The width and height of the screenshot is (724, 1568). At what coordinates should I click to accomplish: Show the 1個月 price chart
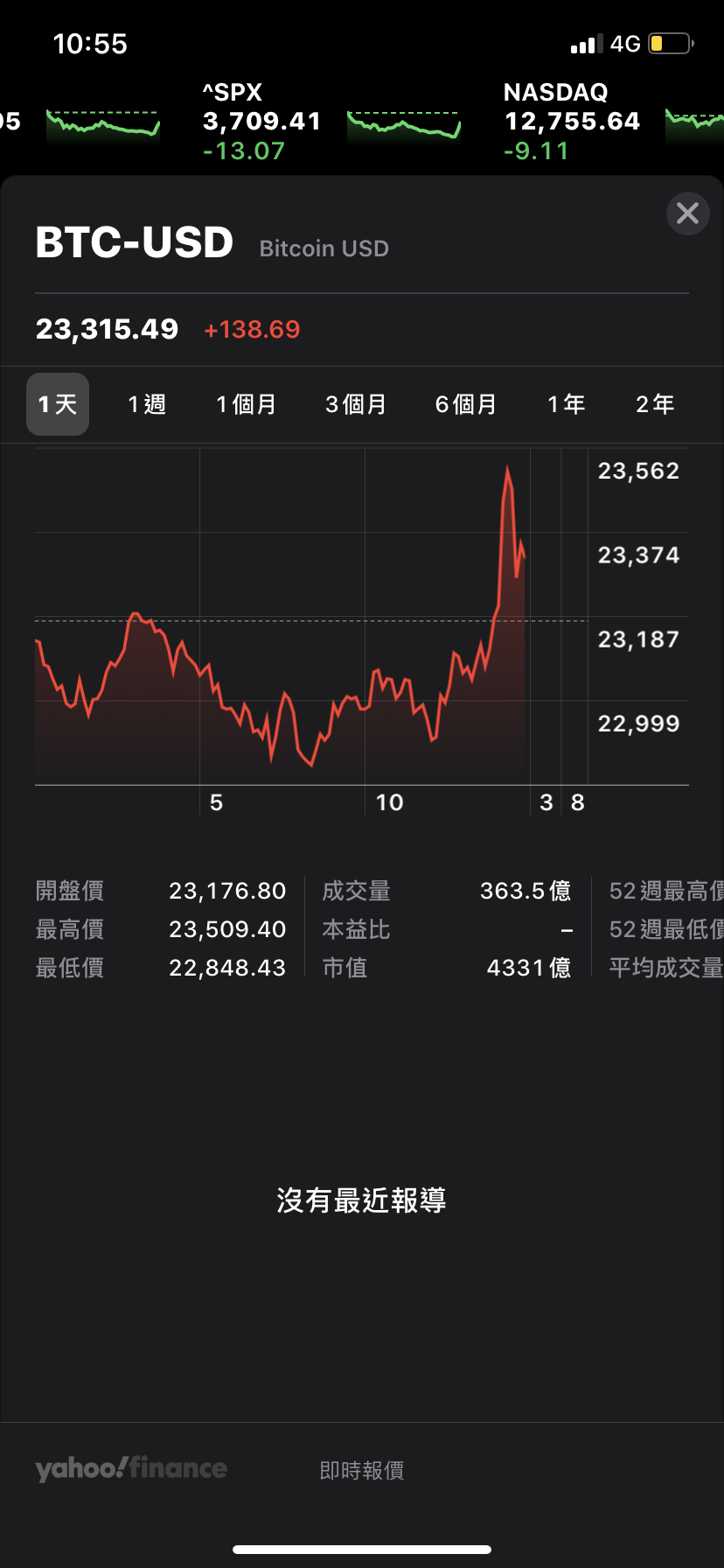click(x=247, y=404)
